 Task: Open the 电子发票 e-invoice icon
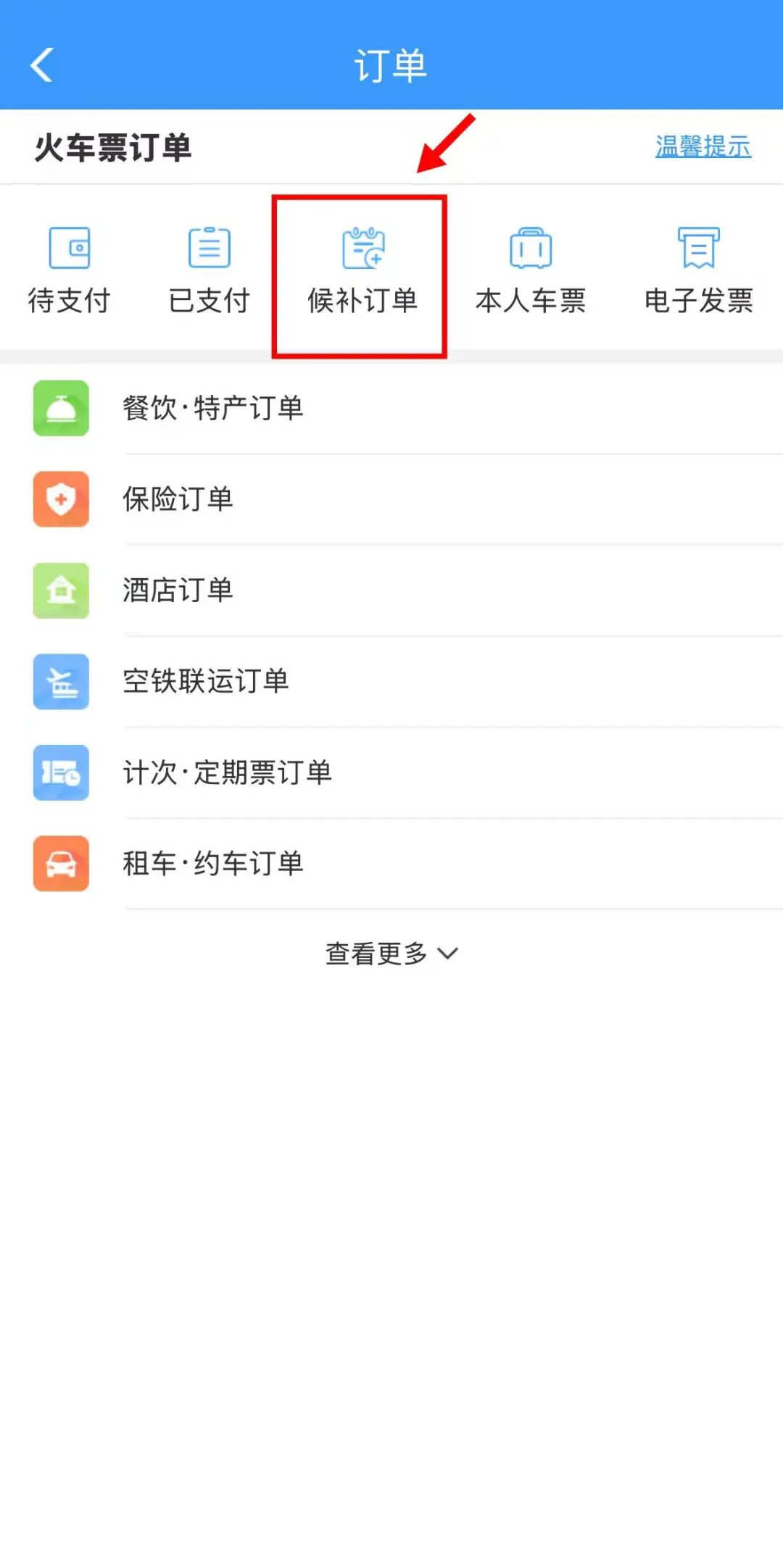(698, 250)
